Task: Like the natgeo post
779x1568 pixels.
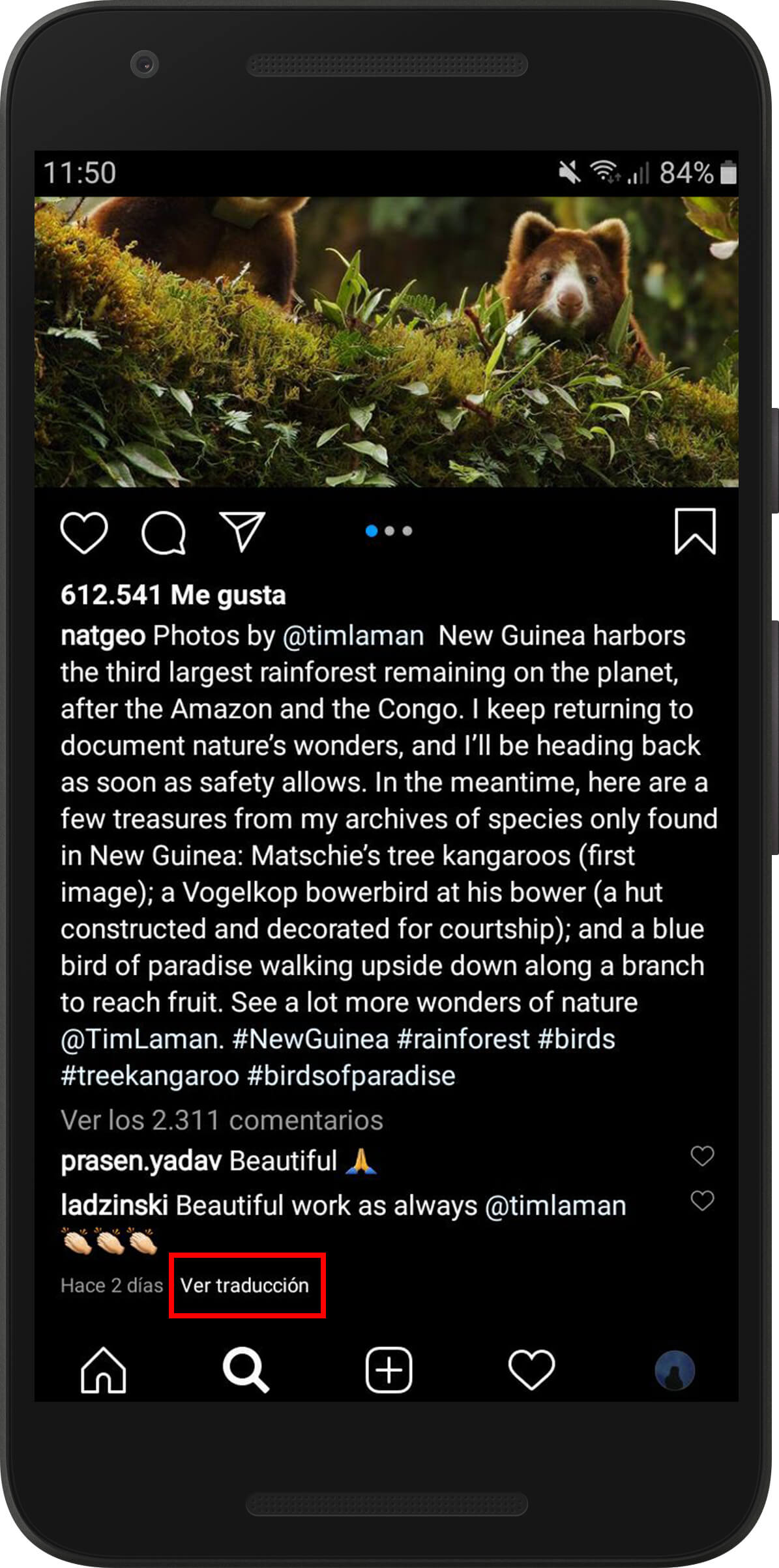Action: pos(84,532)
